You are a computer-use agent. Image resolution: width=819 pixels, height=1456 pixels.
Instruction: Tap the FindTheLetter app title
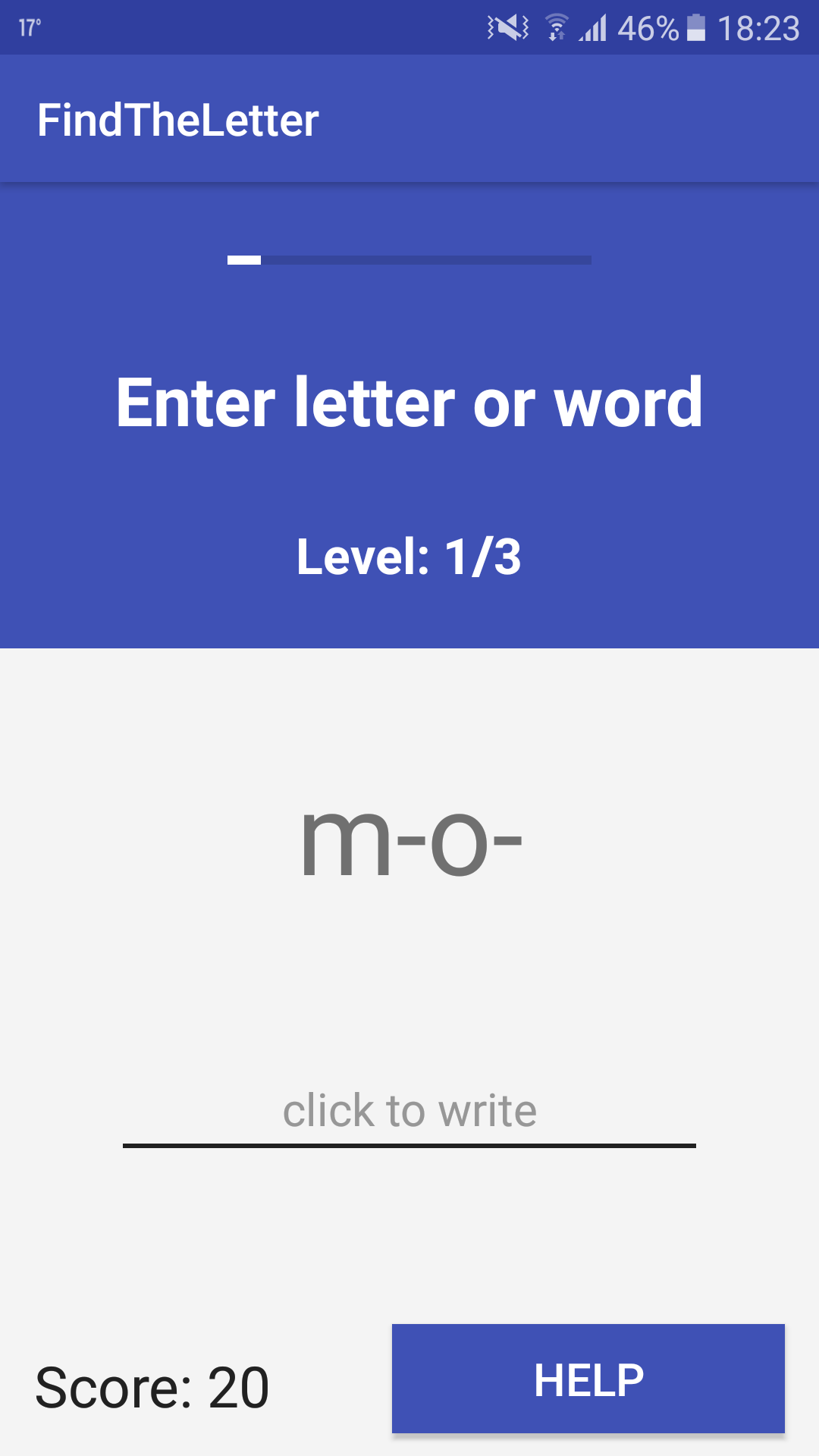click(x=177, y=118)
